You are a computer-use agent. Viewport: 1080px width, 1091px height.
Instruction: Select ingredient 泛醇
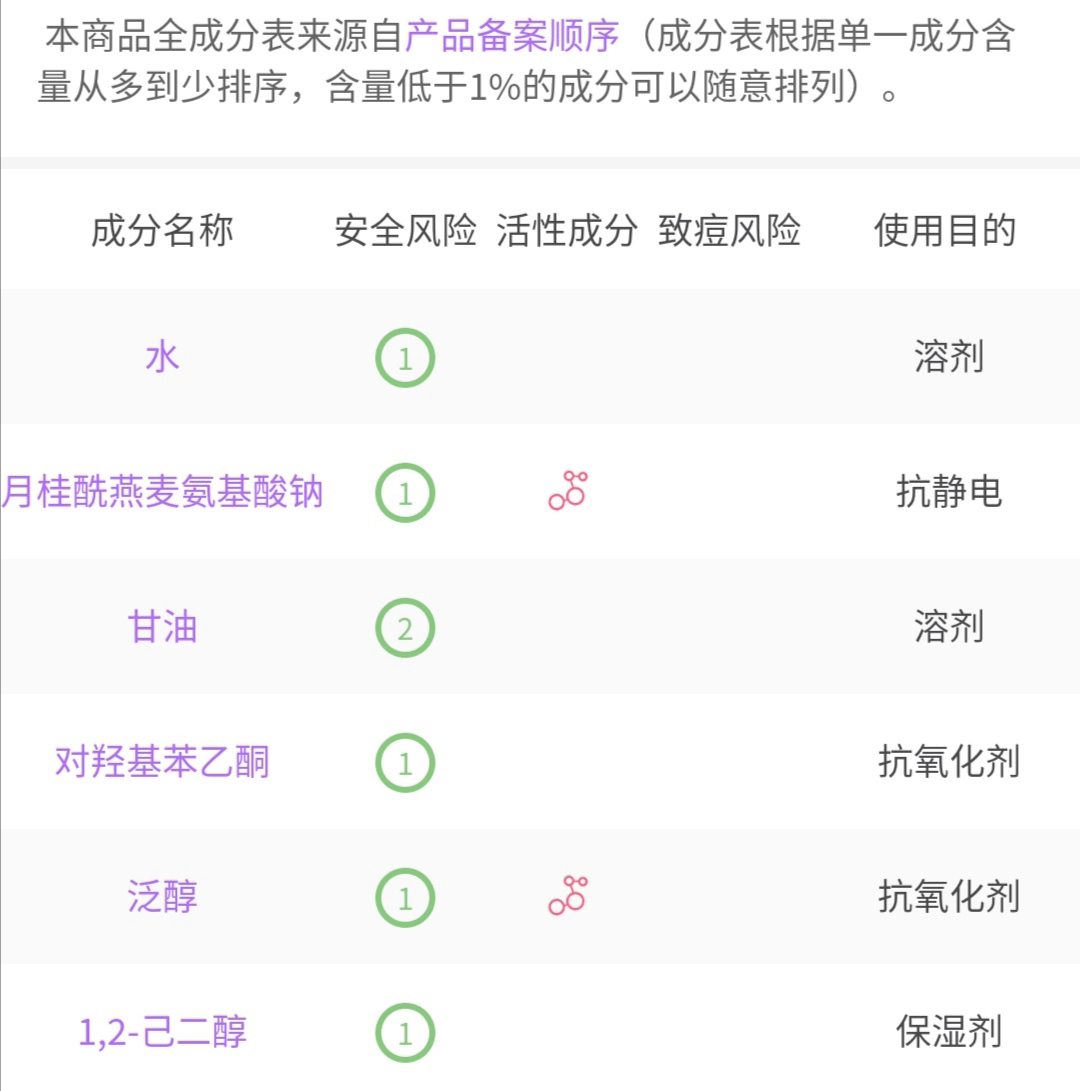tap(163, 896)
